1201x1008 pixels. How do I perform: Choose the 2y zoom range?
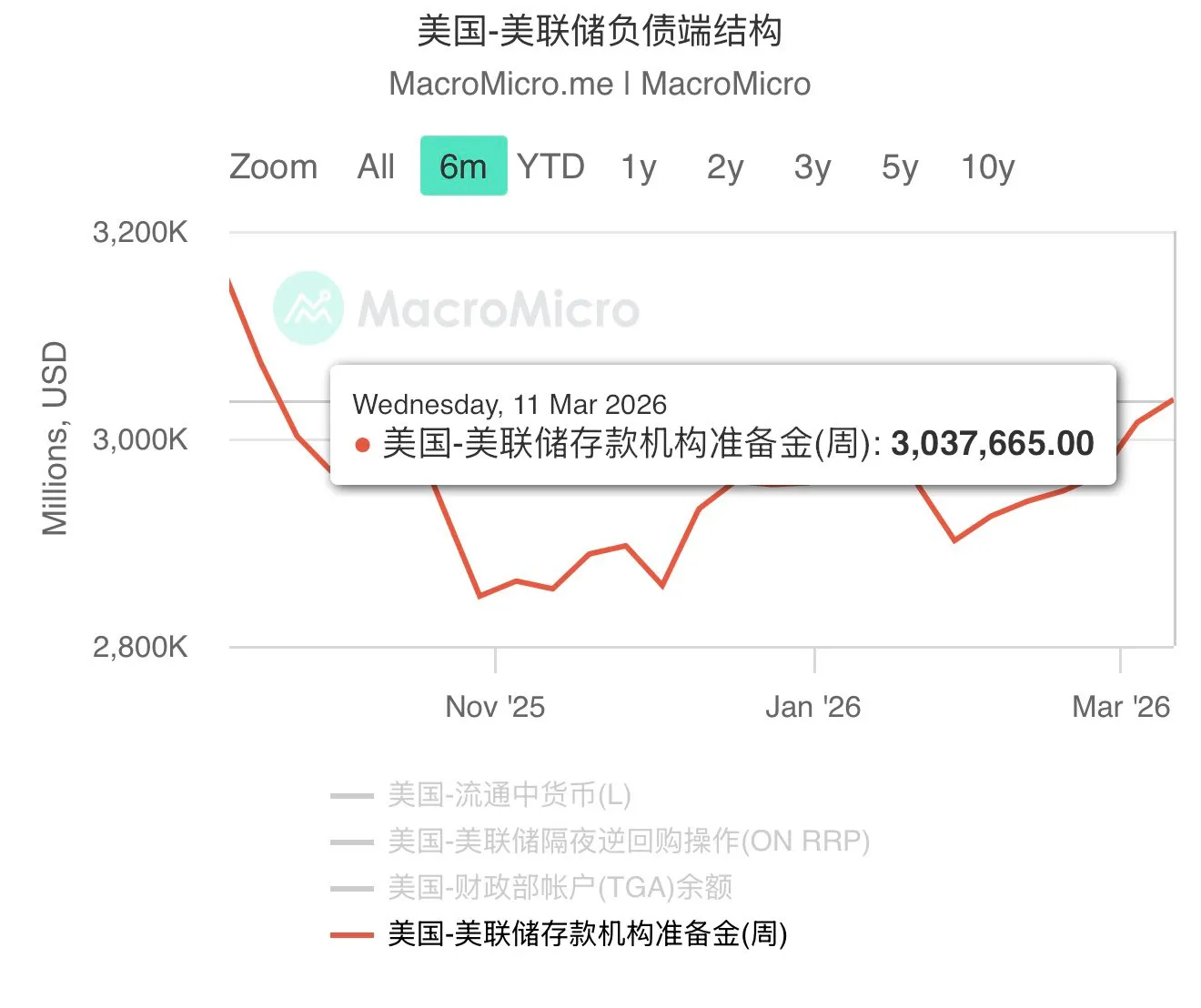(725, 166)
